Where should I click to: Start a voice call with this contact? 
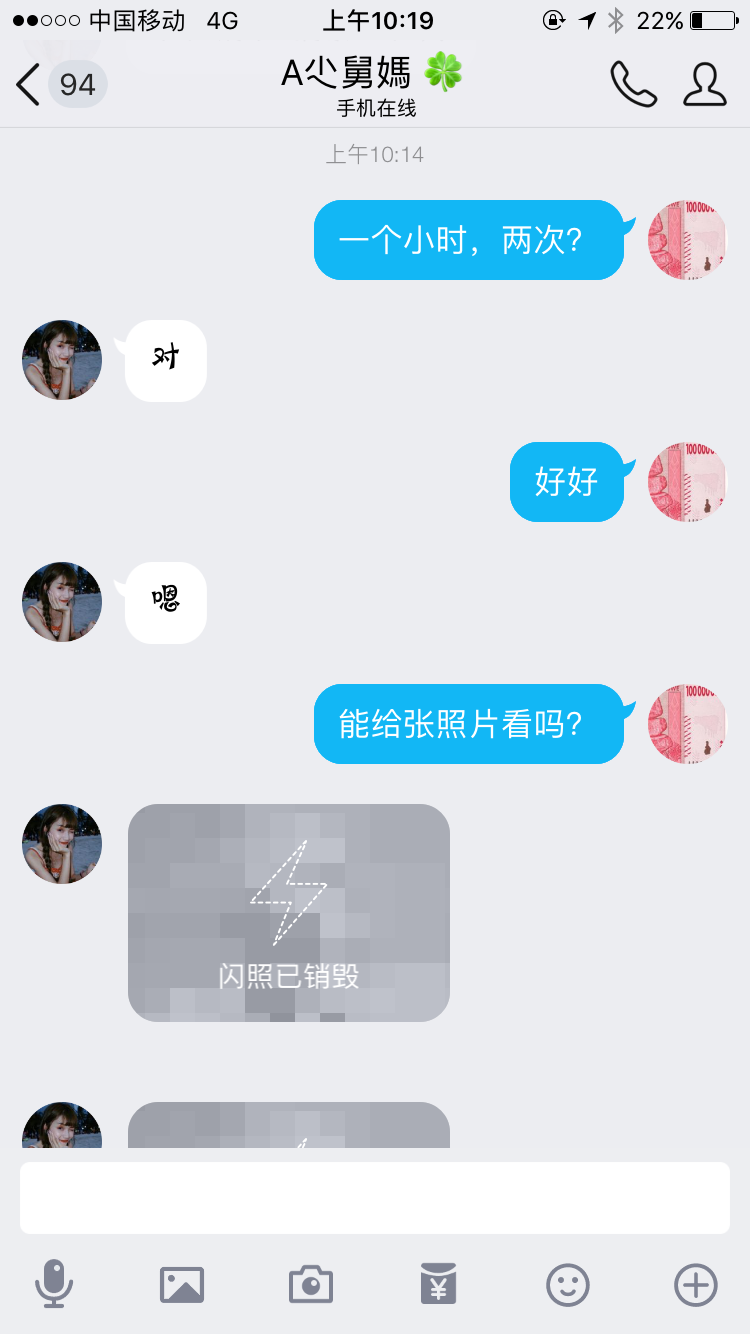(633, 84)
